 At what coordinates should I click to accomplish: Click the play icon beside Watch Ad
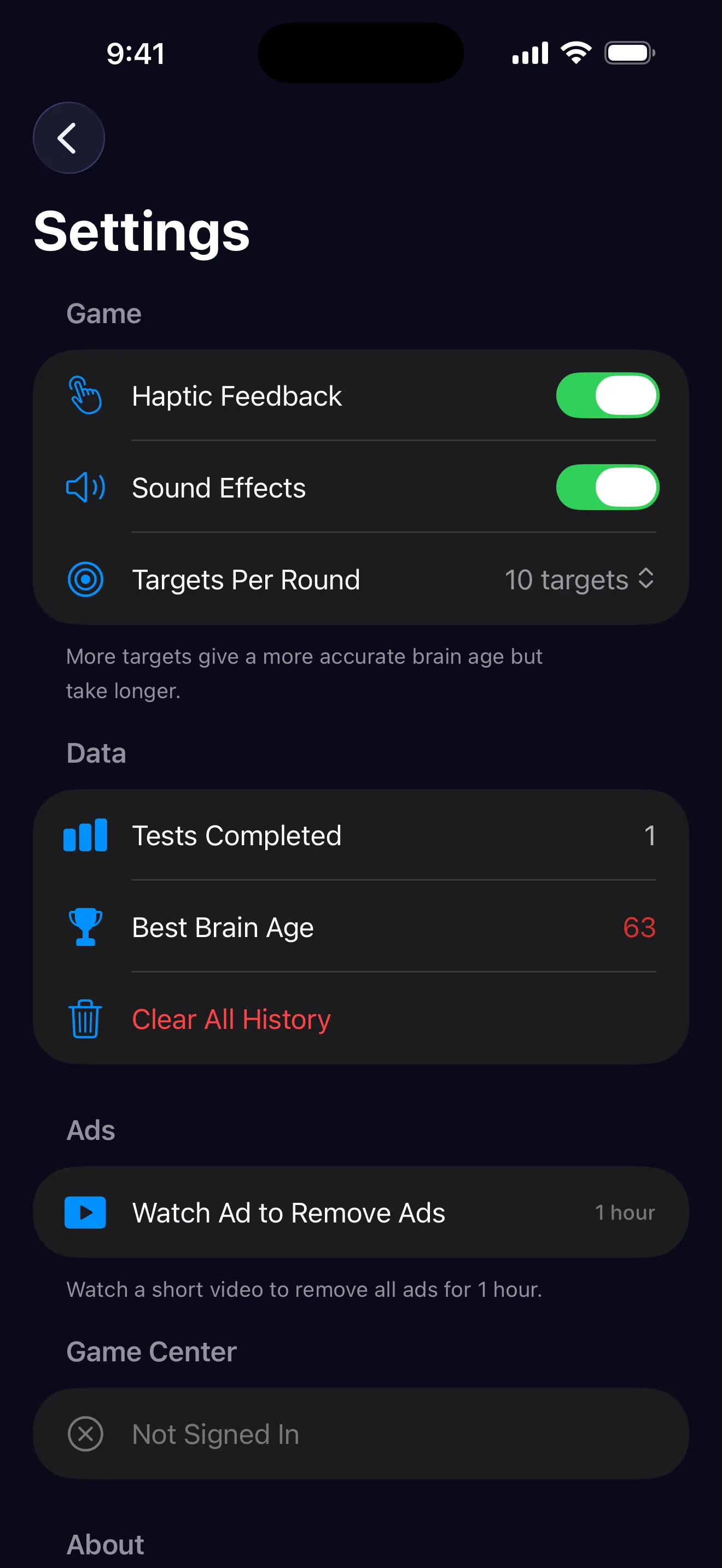point(85,1212)
